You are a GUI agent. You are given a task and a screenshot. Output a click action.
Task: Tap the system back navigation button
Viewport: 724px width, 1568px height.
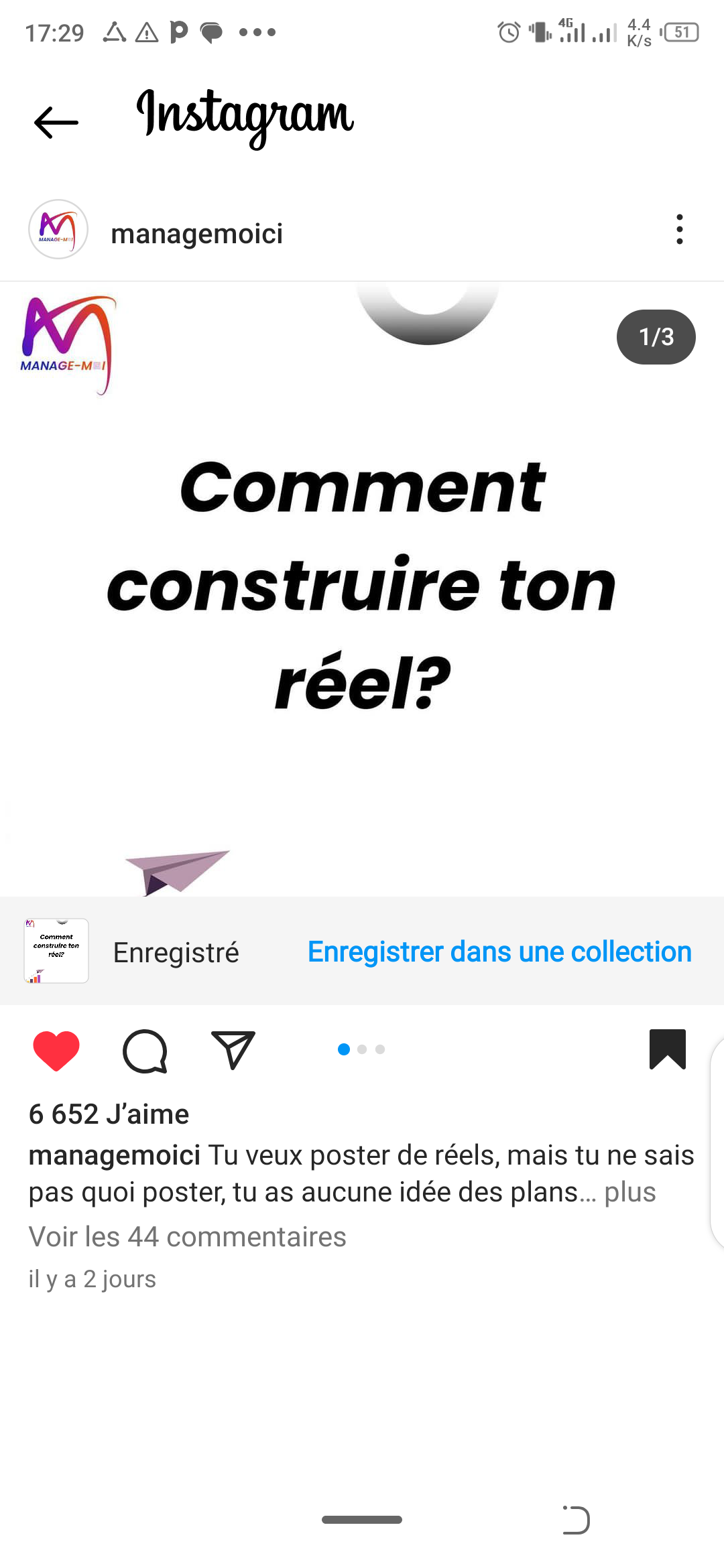[577, 1520]
